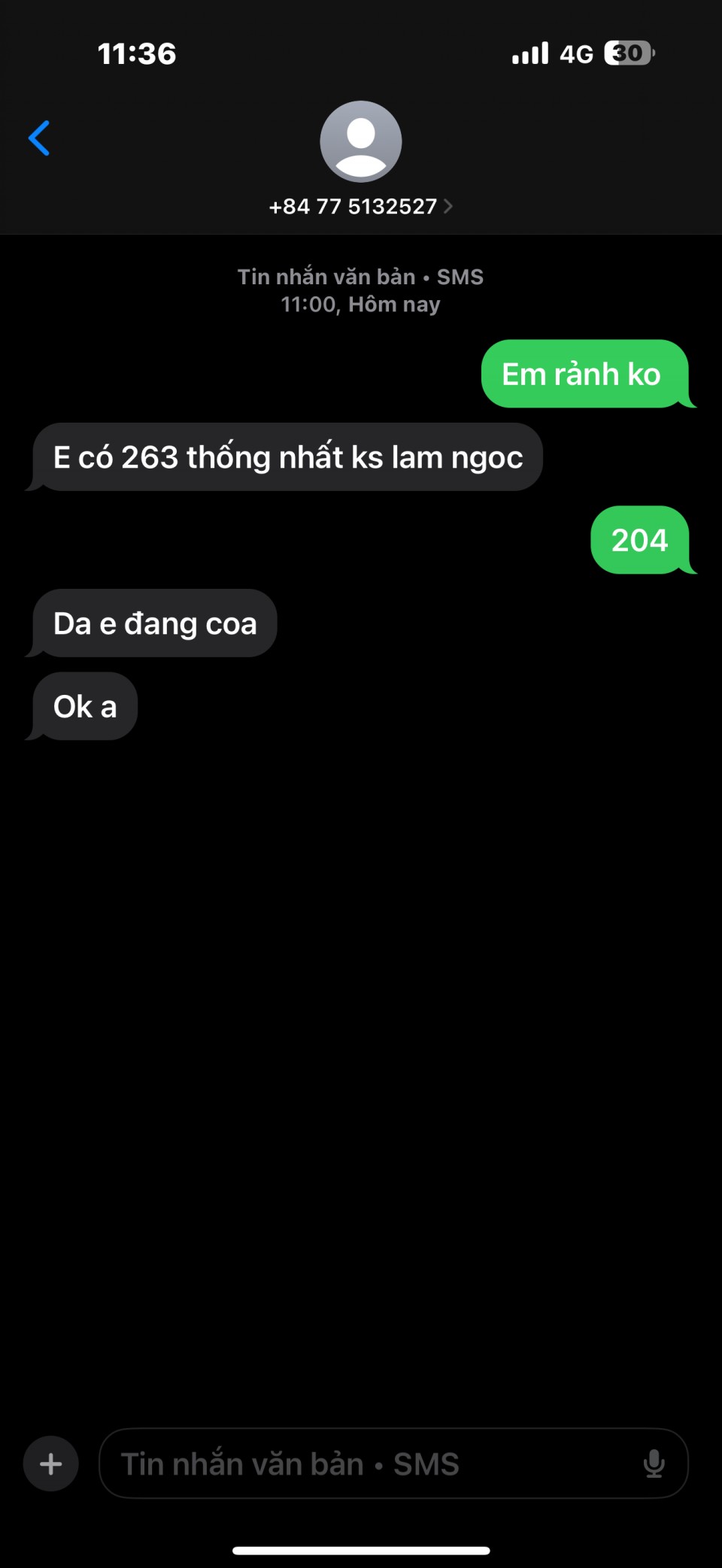Open contact details for +84 77 5132527

click(360, 205)
